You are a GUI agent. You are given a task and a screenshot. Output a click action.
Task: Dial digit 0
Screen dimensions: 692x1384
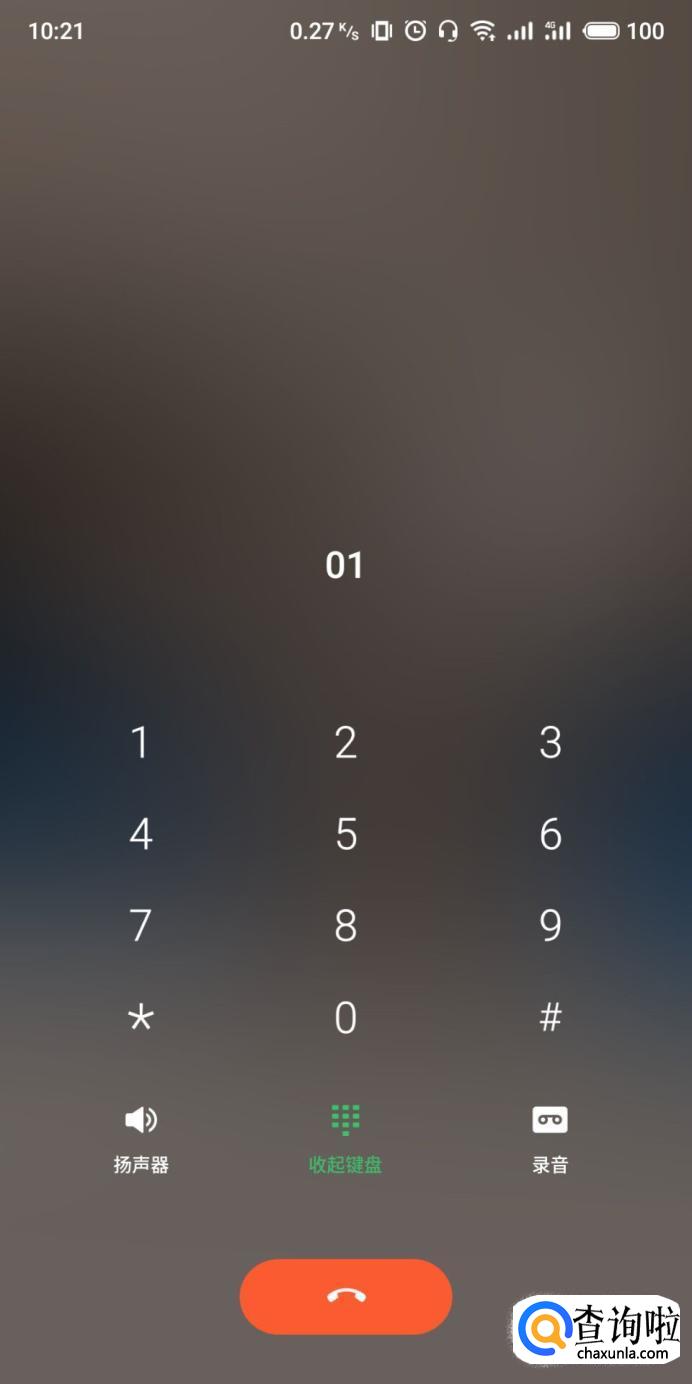346,1018
